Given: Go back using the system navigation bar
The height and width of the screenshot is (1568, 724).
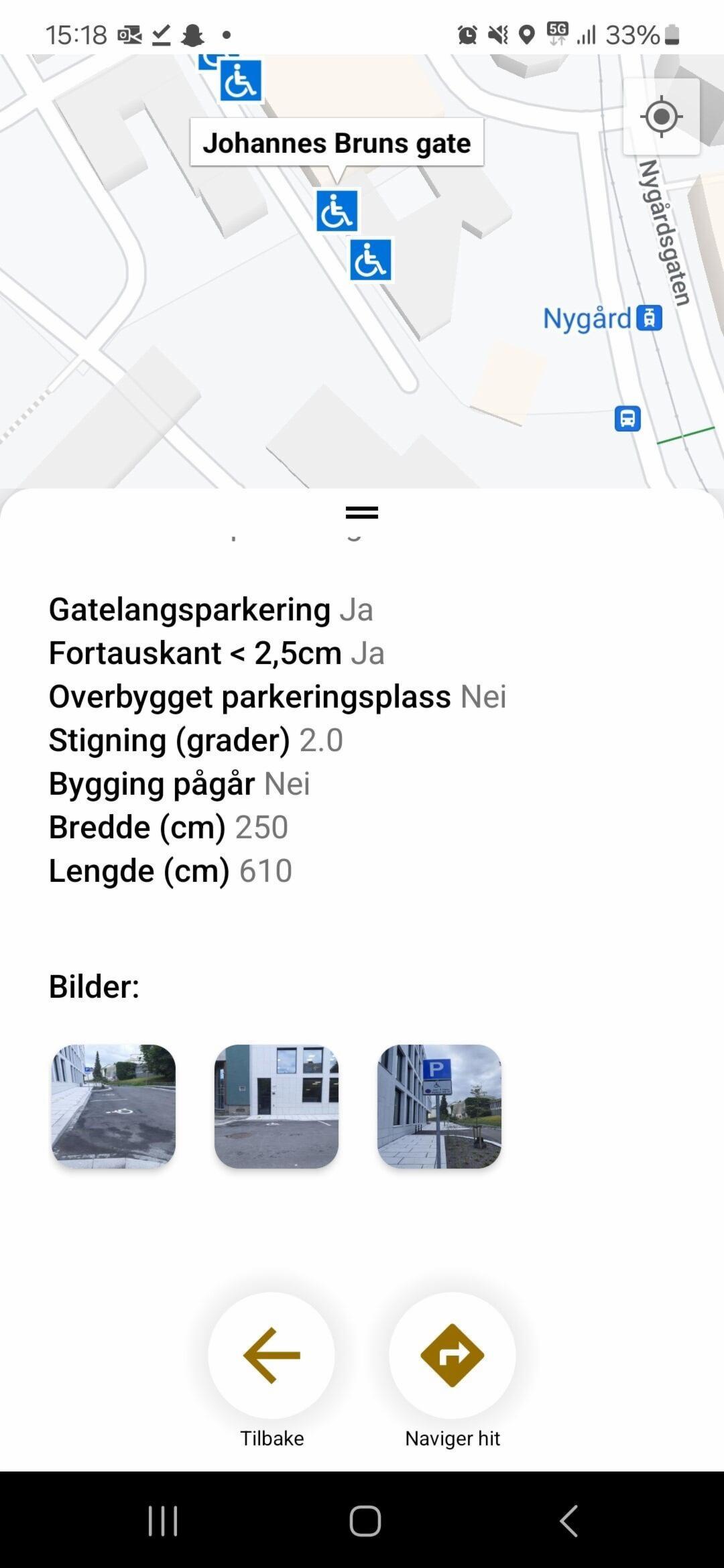Looking at the screenshot, I should [568, 1520].
